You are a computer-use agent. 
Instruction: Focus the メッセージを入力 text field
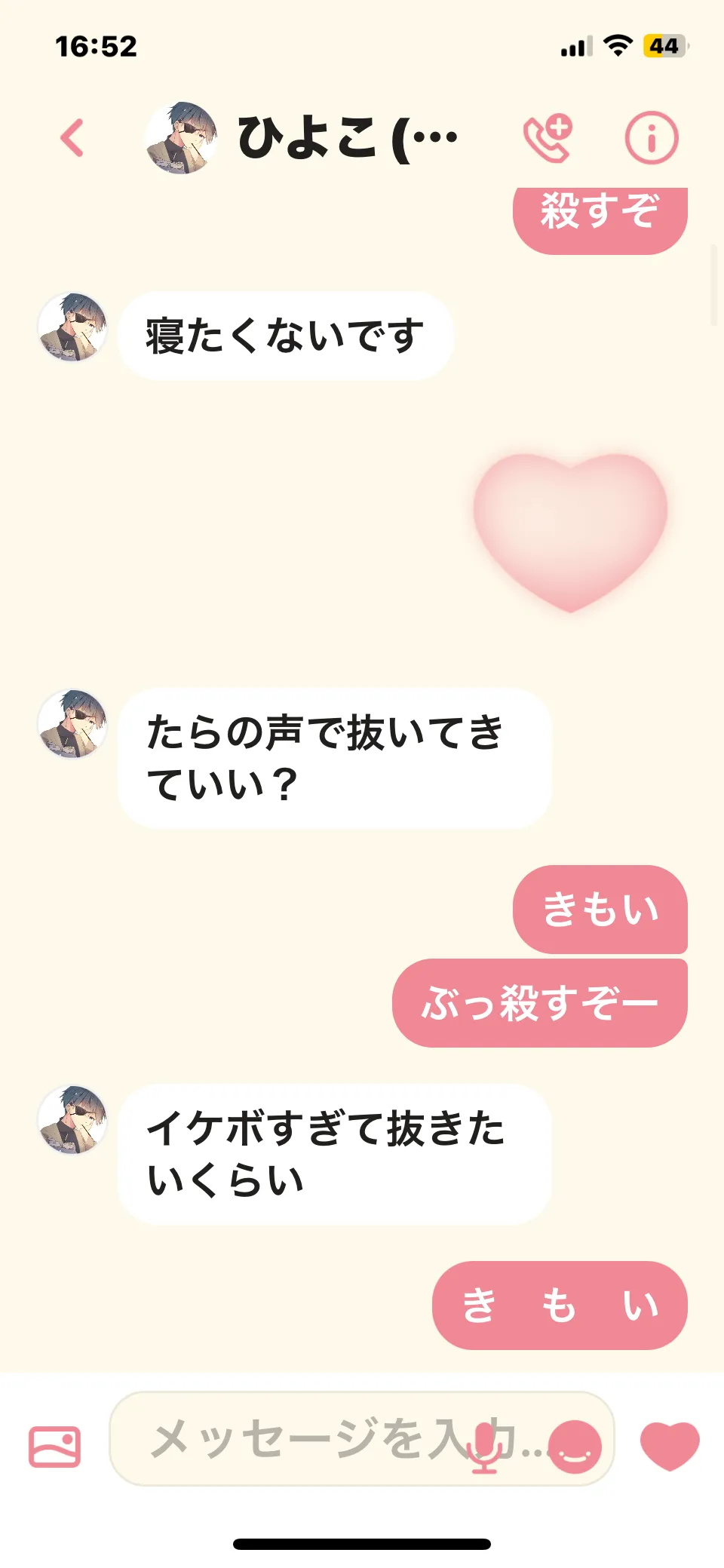point(302,1438)
